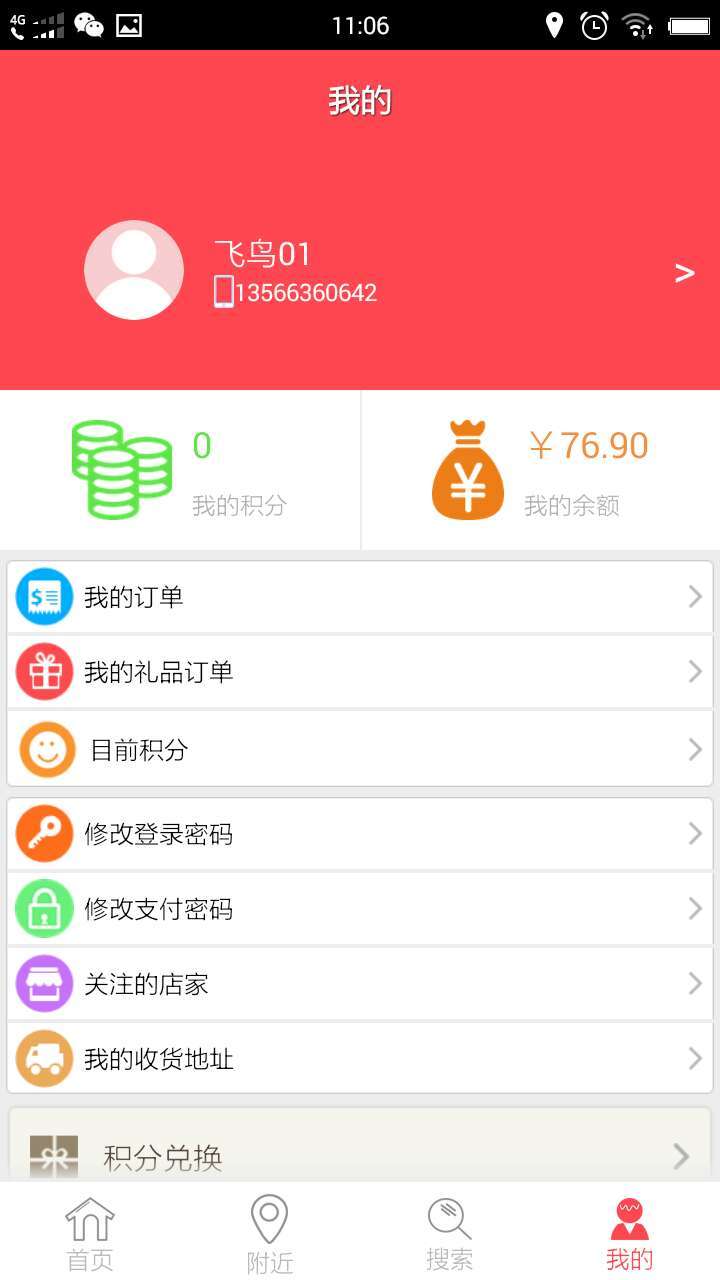This screenshot has width=720, height=1280.
Task: Expand 关注的店家 with its chevron
Action: (x=695, y=983)
